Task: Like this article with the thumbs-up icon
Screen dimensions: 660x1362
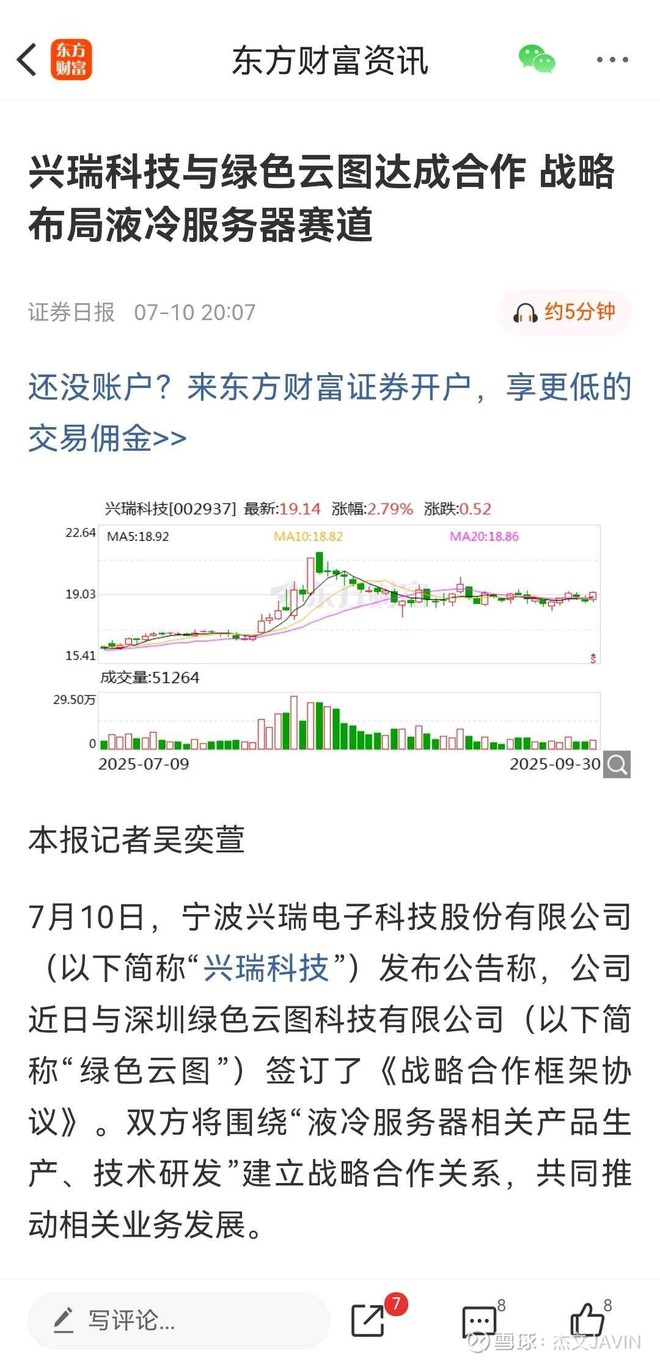Action: tap(588, 1321)
